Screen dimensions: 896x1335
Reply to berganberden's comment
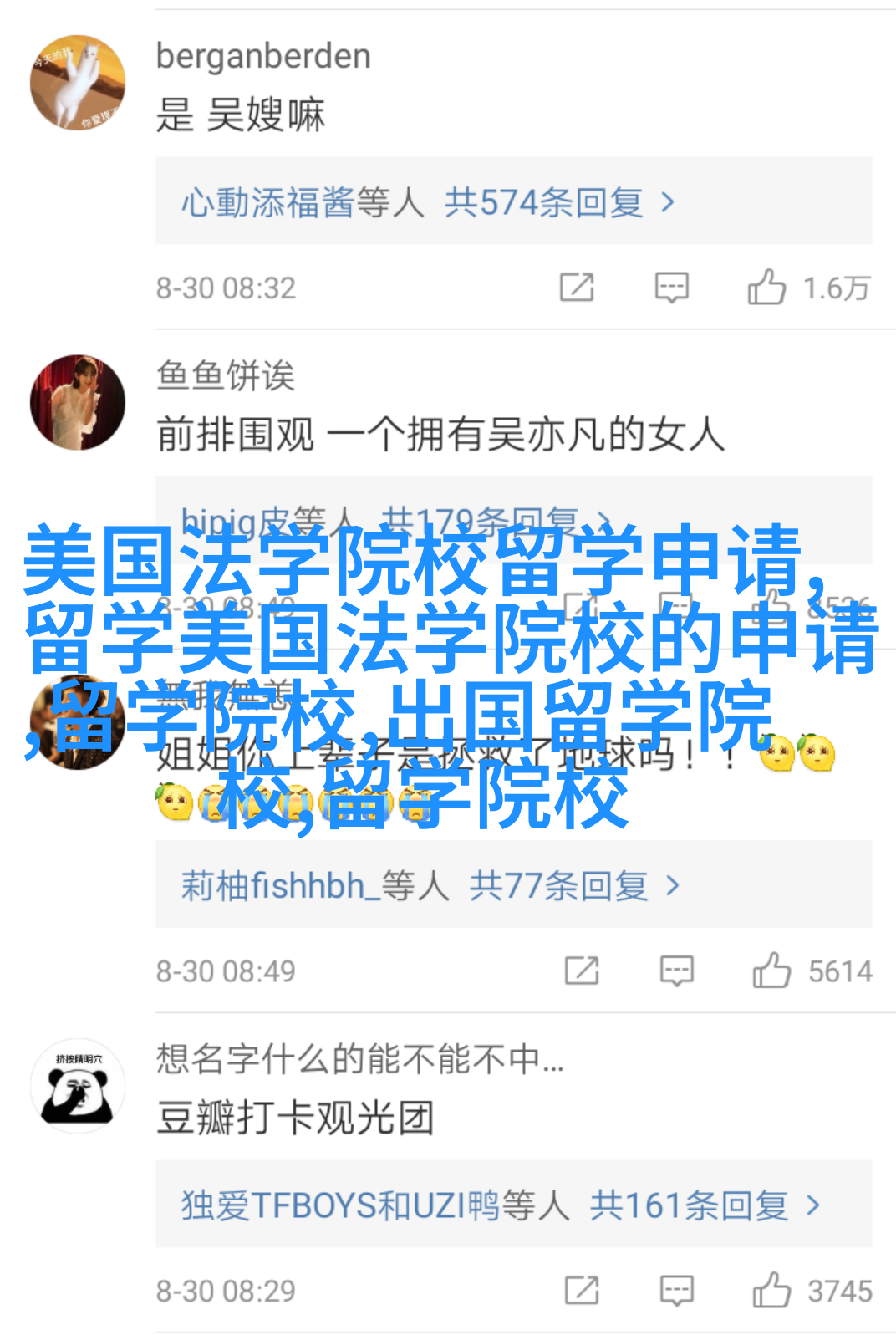(x=671, y=288)
